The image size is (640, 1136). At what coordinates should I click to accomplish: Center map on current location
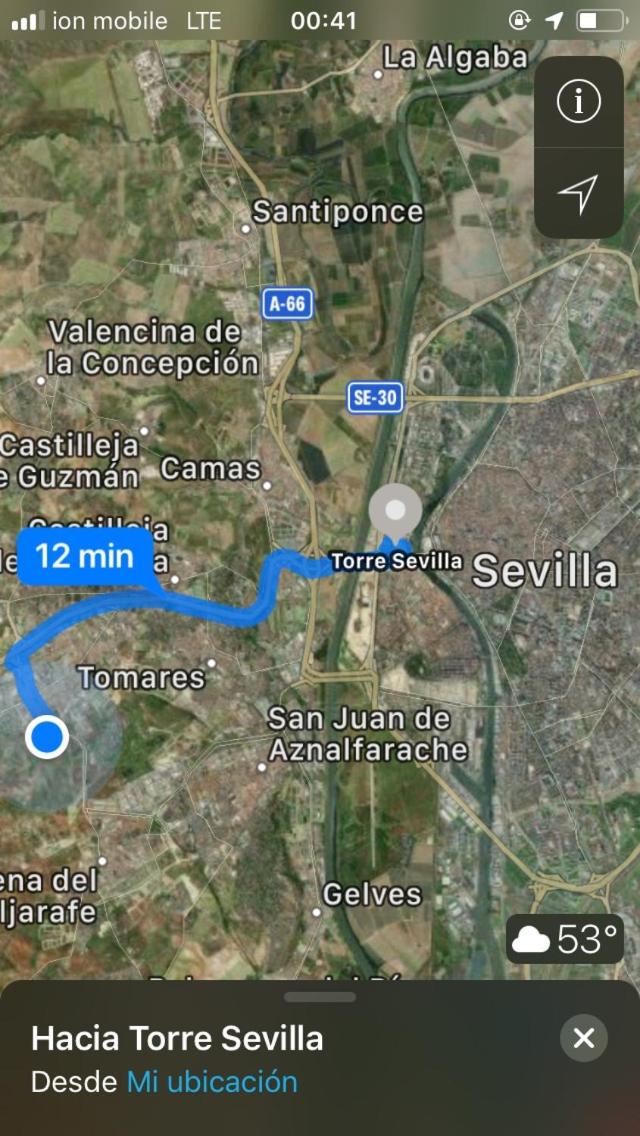(578, 193)
